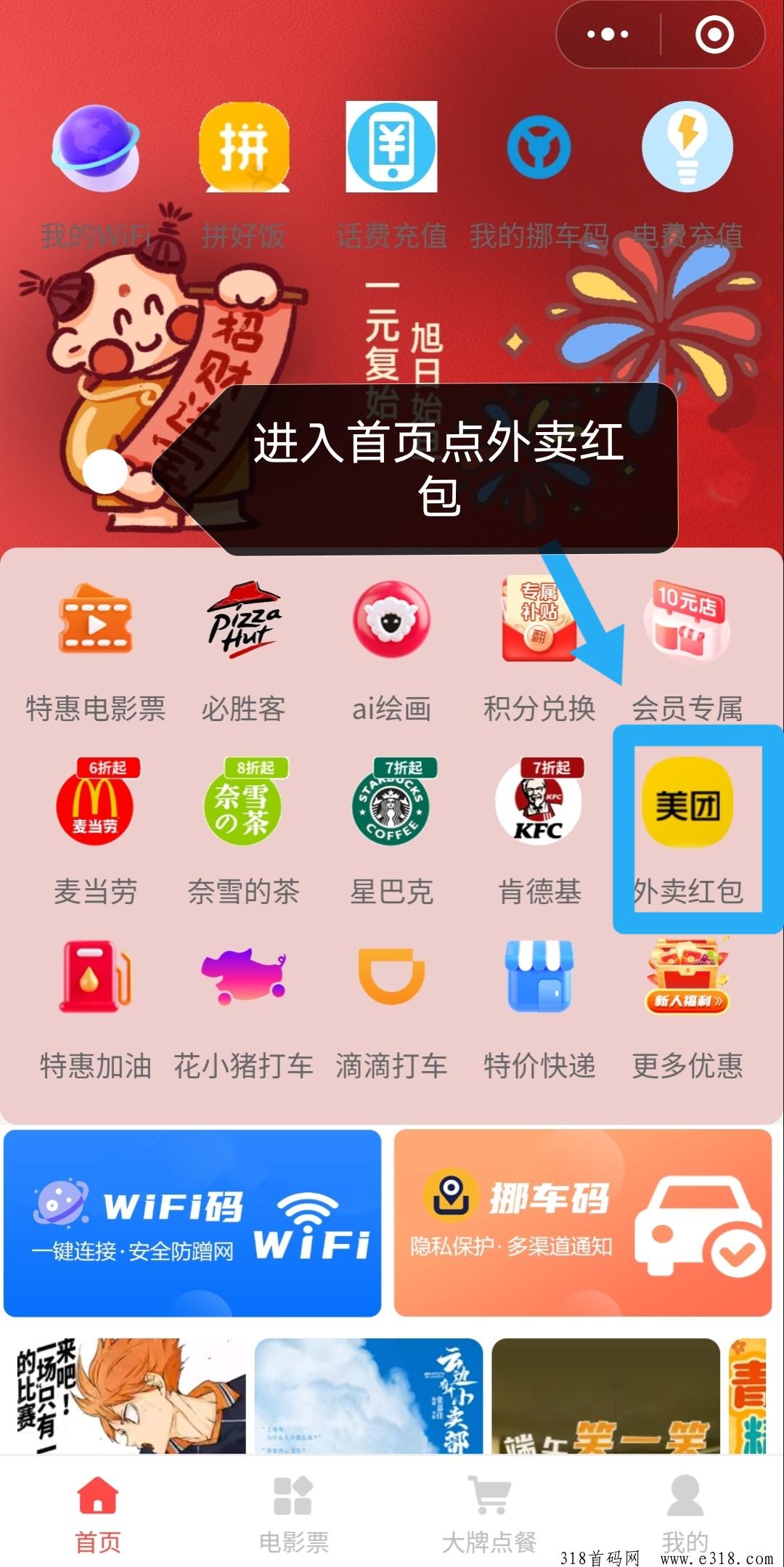Open the mini-program more options menu

click(608, 34)
